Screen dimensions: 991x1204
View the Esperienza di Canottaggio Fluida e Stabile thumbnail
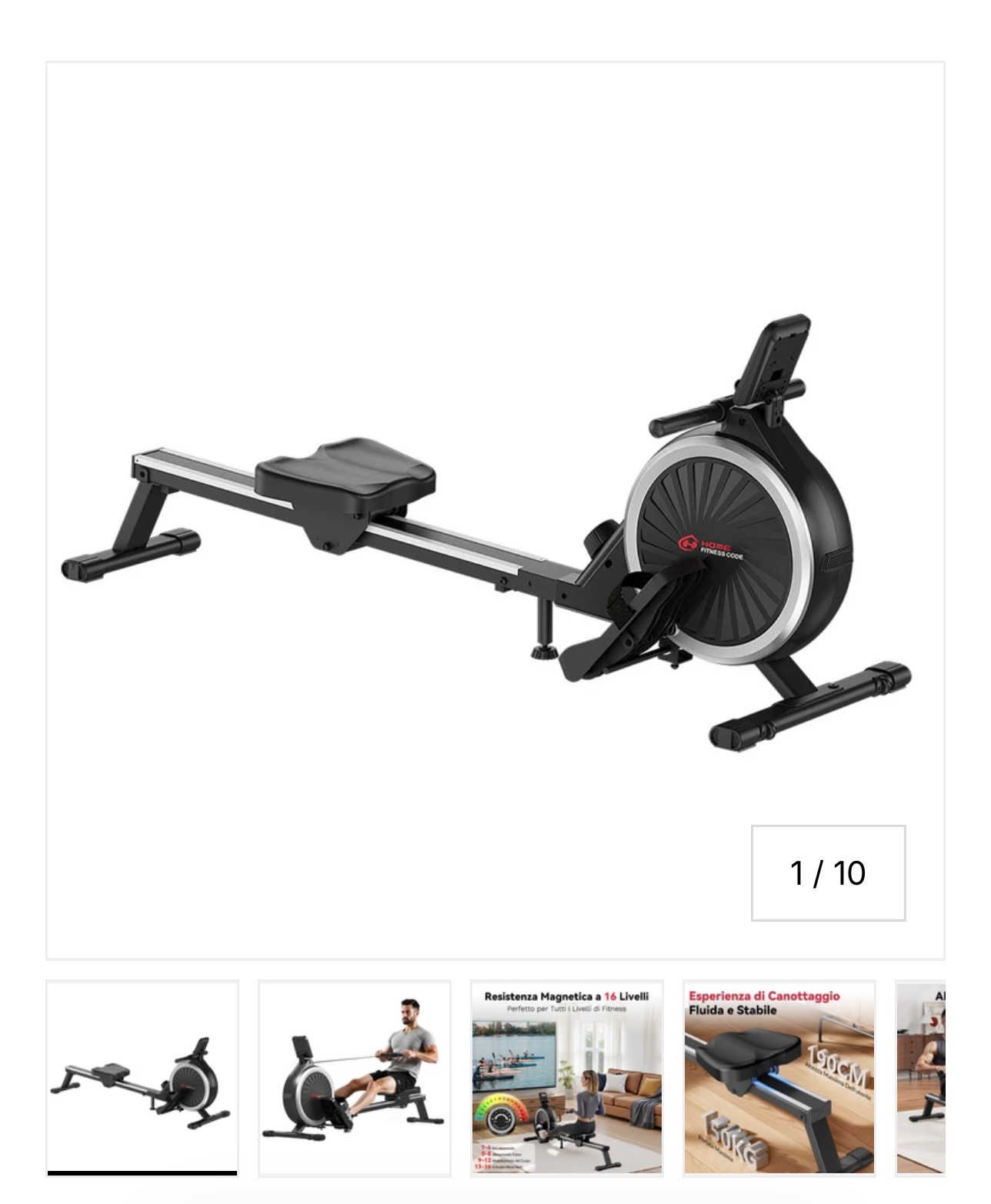tap(779, 1077)
